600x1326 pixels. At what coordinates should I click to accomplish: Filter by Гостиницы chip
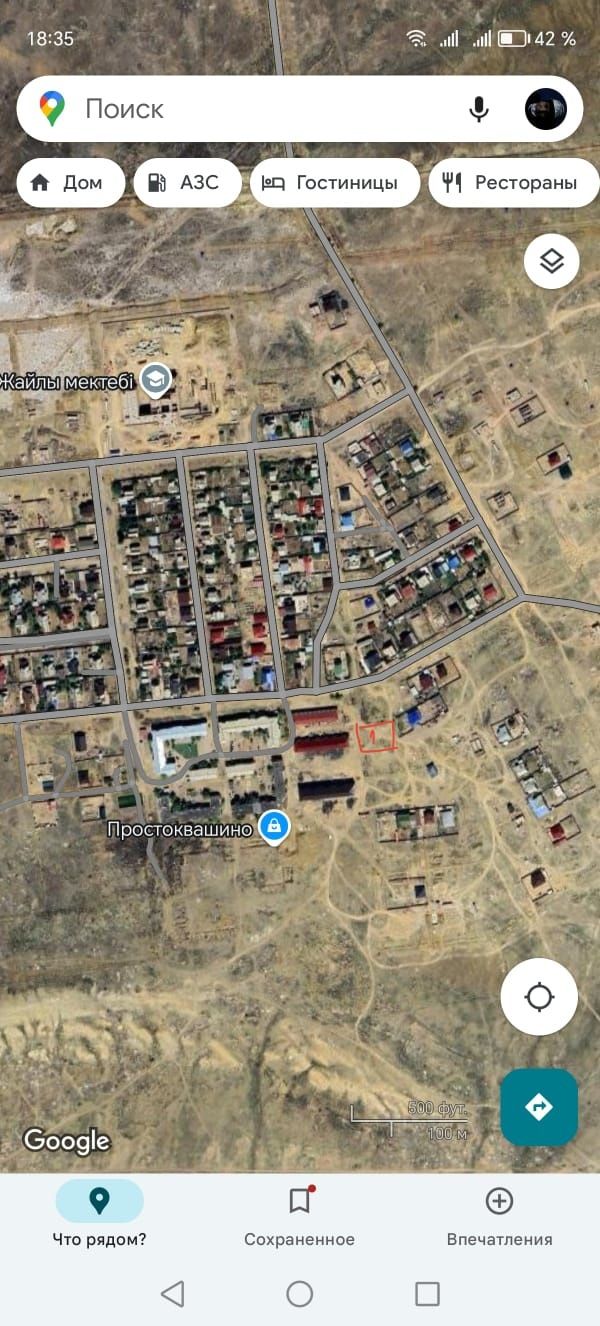click(x=334, y=183)
